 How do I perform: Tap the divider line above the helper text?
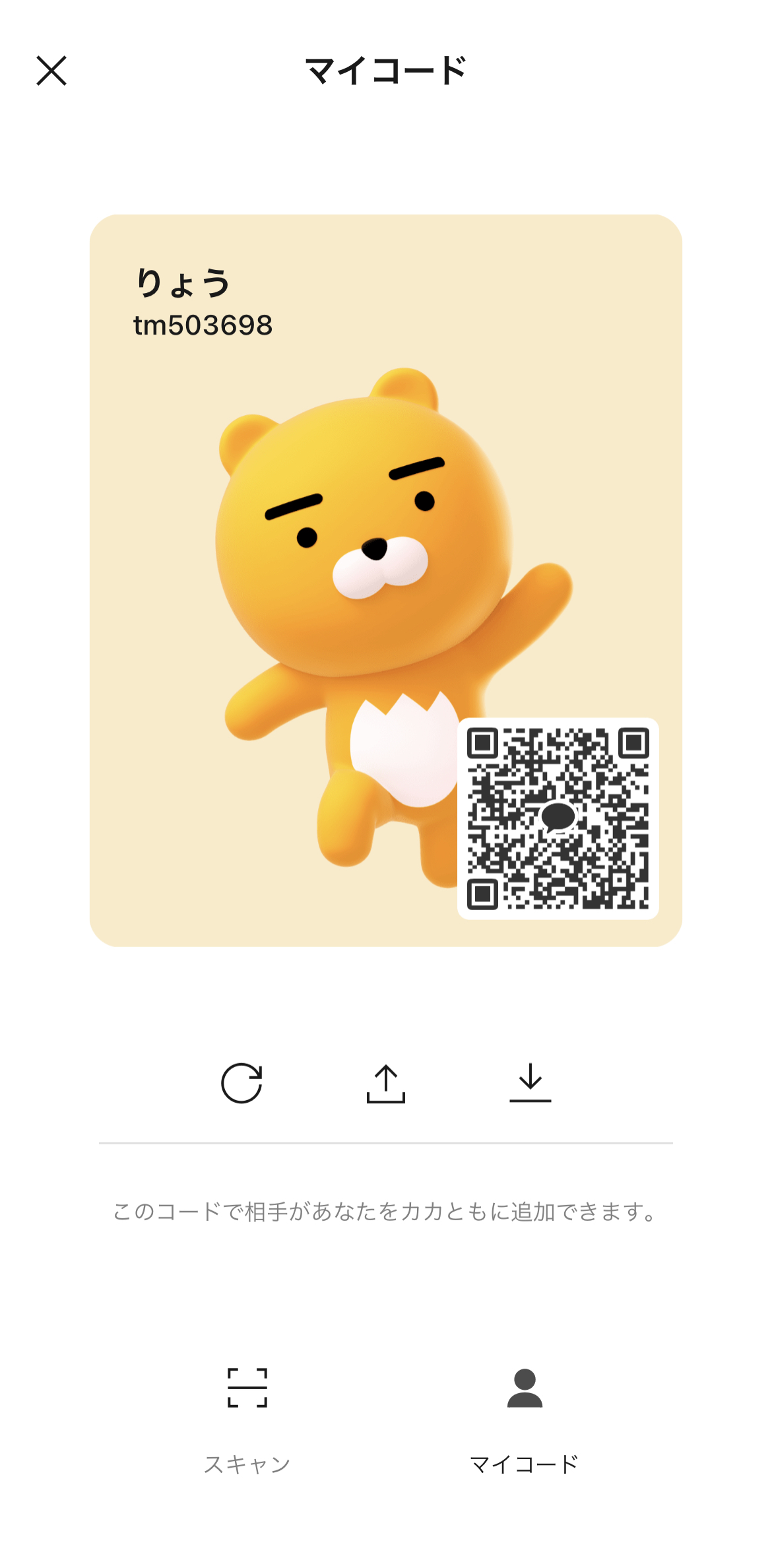coord(385,1142)
